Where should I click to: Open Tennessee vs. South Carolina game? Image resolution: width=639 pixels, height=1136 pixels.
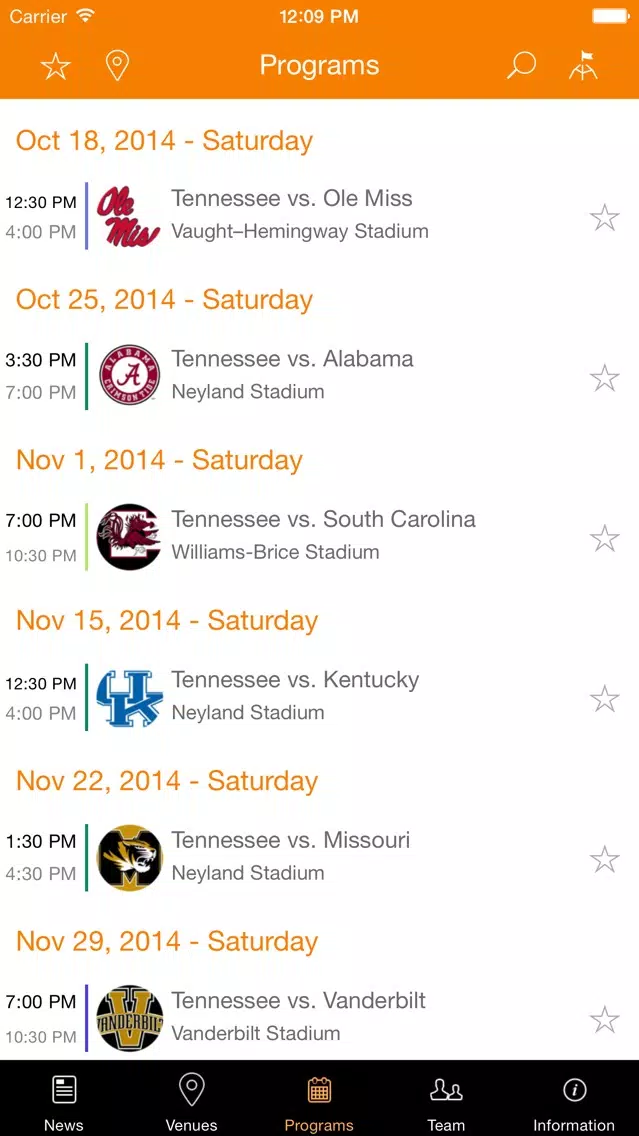tap(320, 537)
